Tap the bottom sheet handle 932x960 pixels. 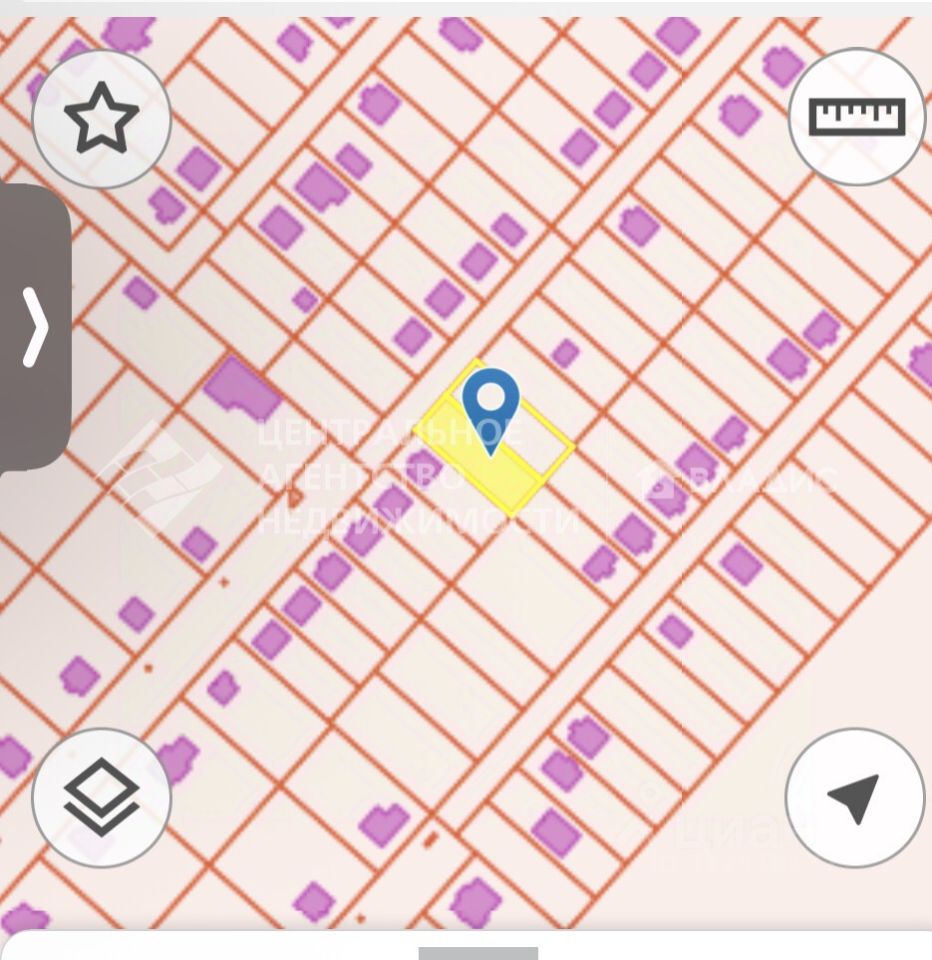pos(477,952)
